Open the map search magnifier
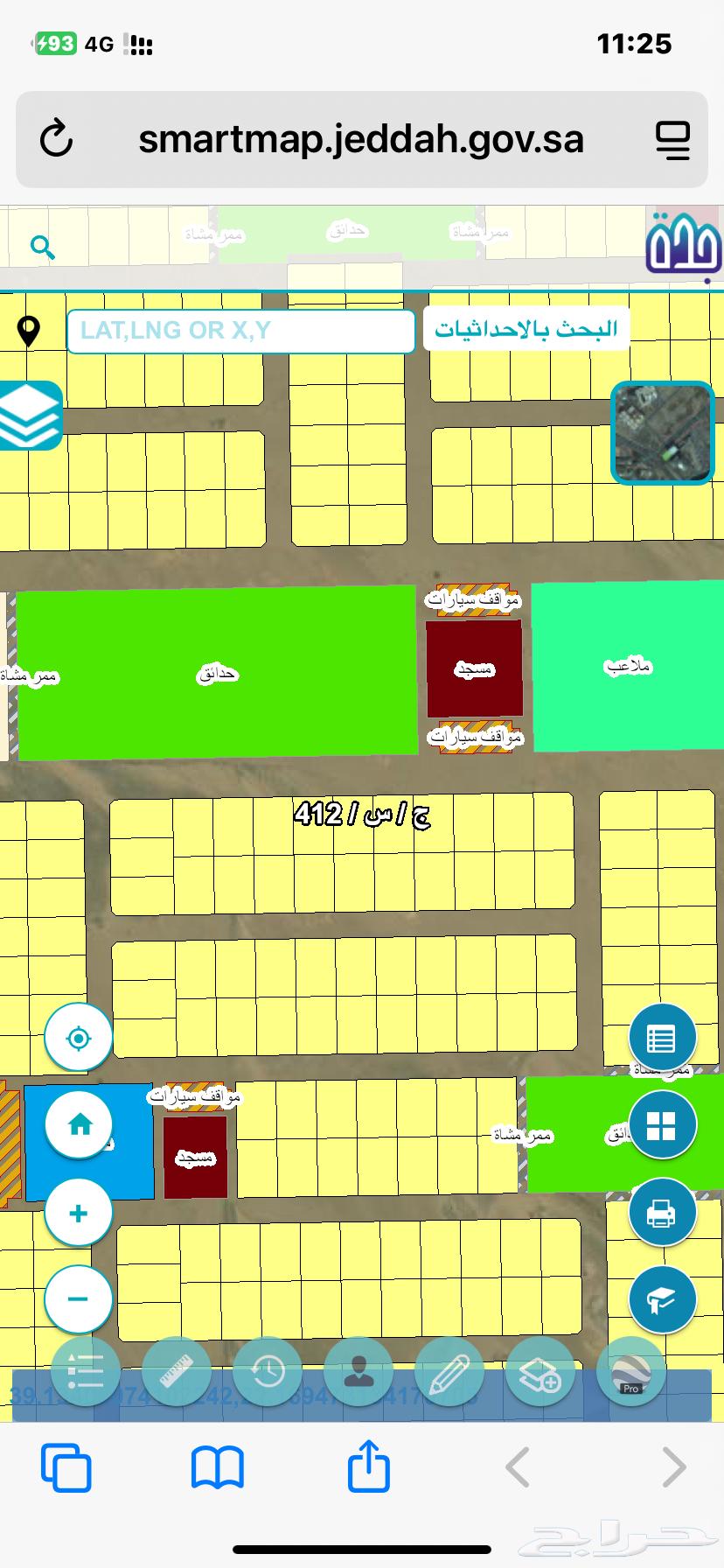 42,248
